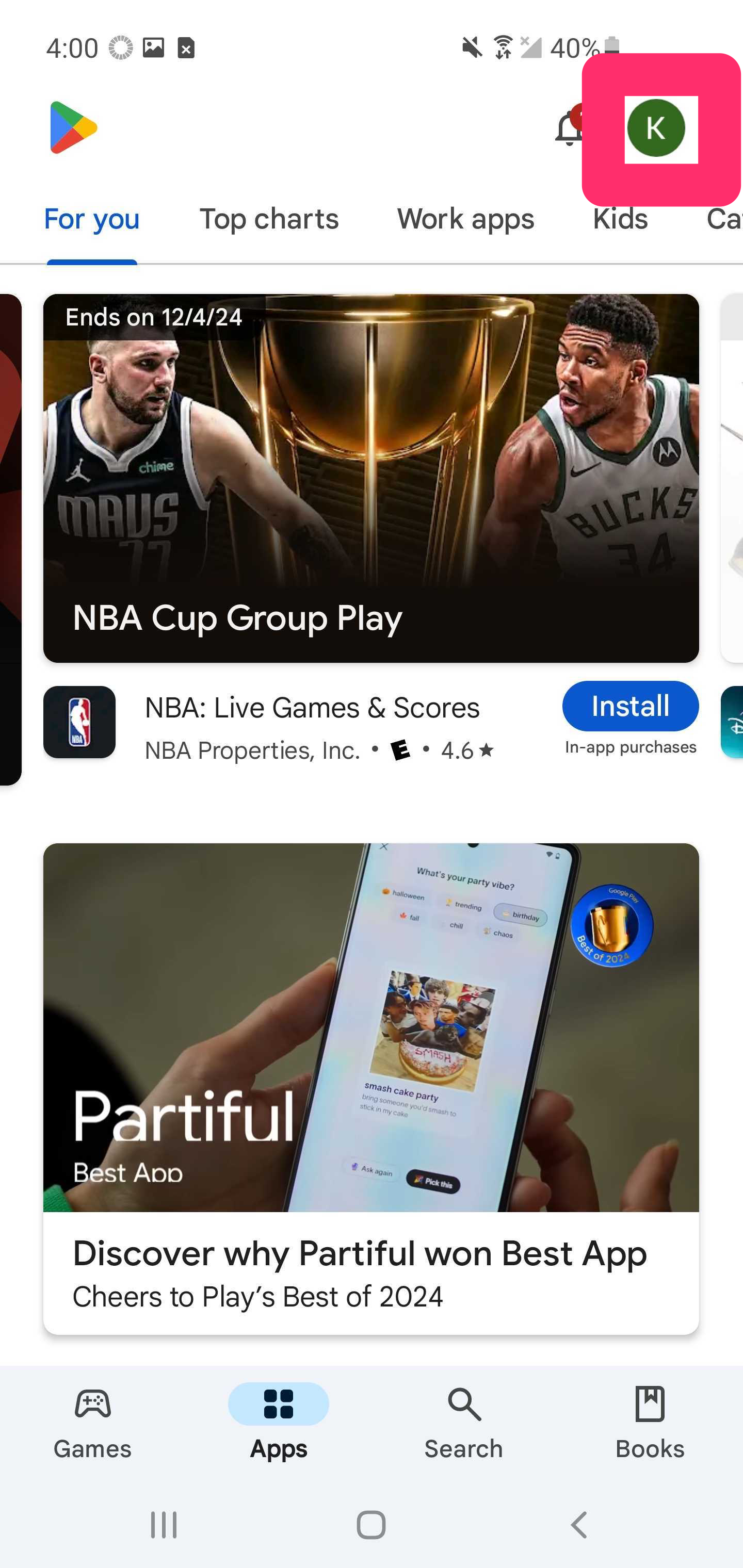The image size is (743, 1568).
Task: Install NBA: Live Games & Scores
Action: [629, 706]
